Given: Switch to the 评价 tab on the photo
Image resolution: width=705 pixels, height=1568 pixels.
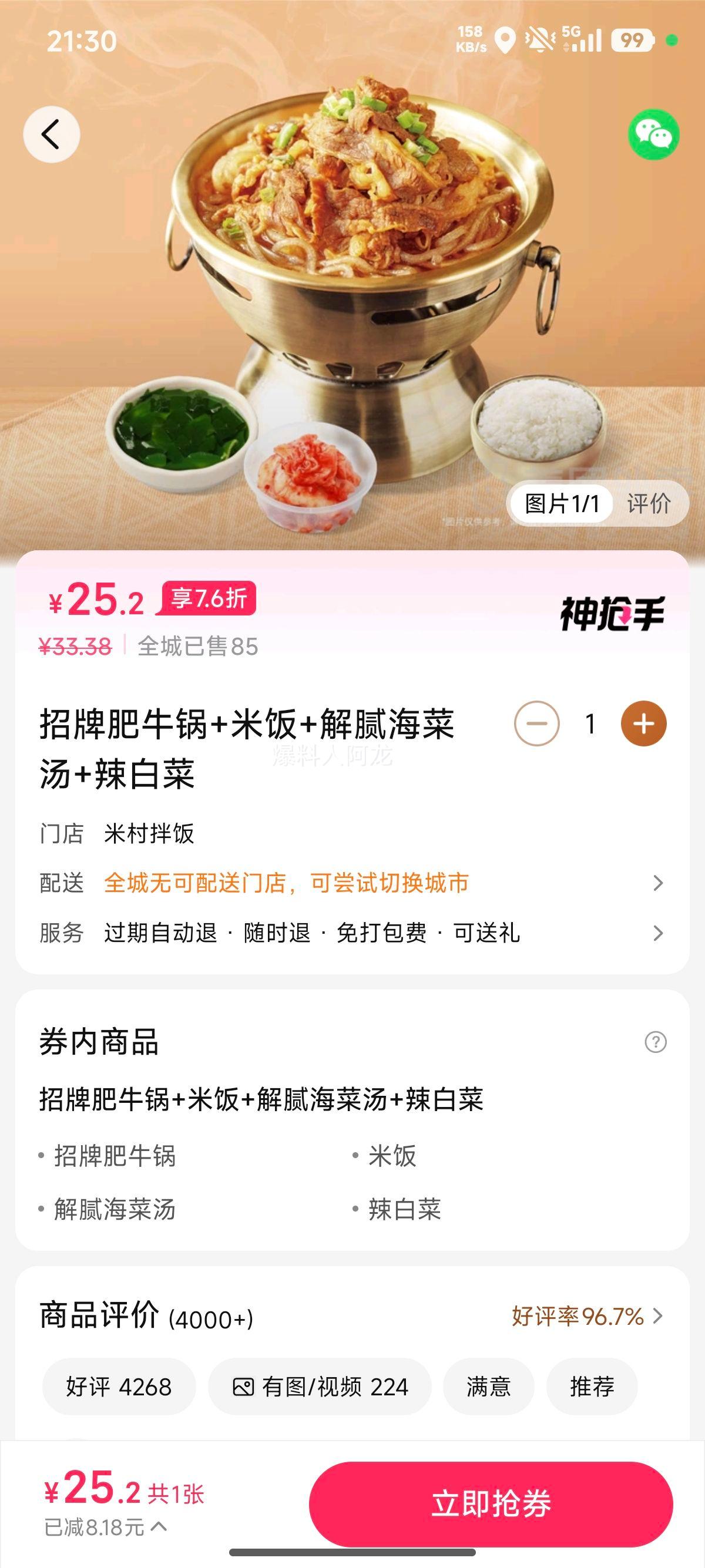Looking at the screenshot, I should pos(650,504).
